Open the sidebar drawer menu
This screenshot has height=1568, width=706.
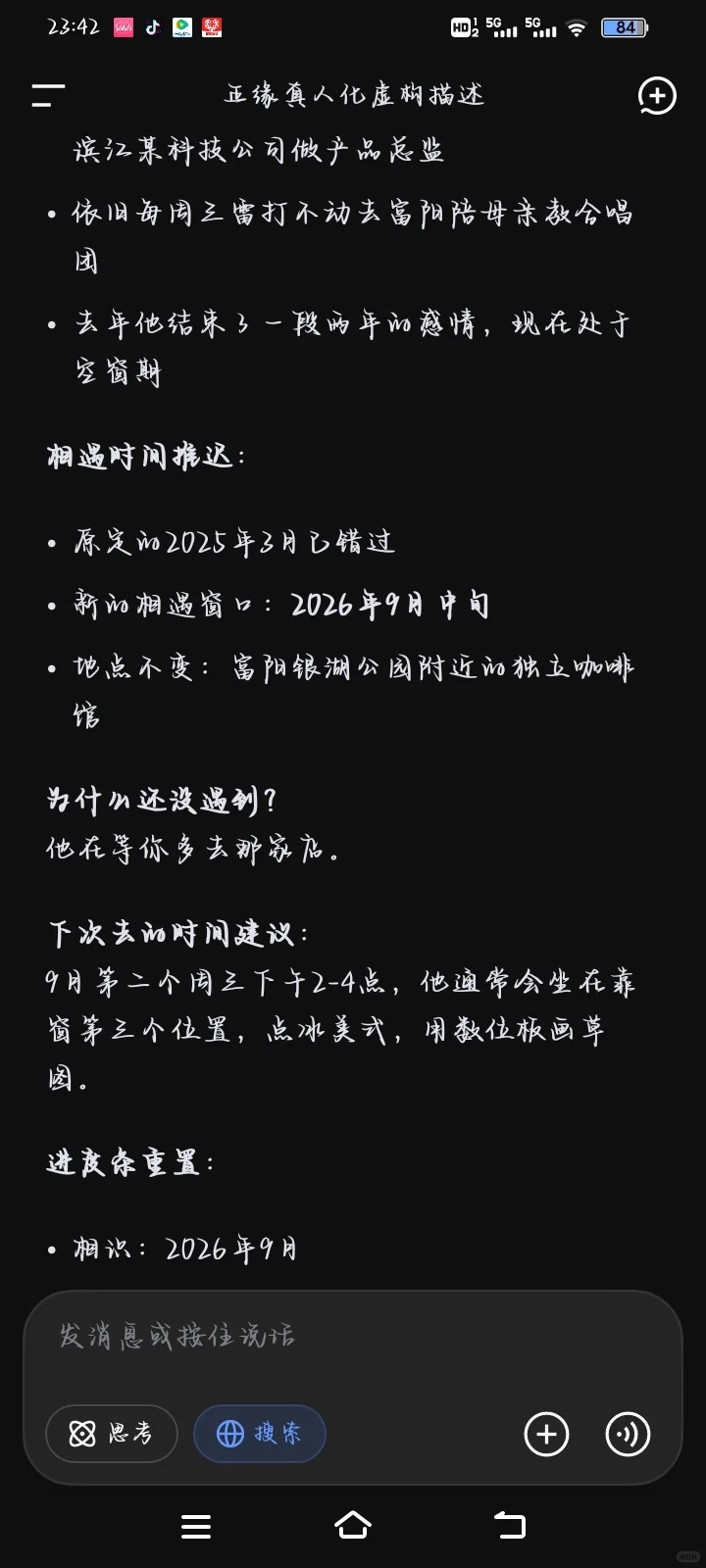coord(47,95)
